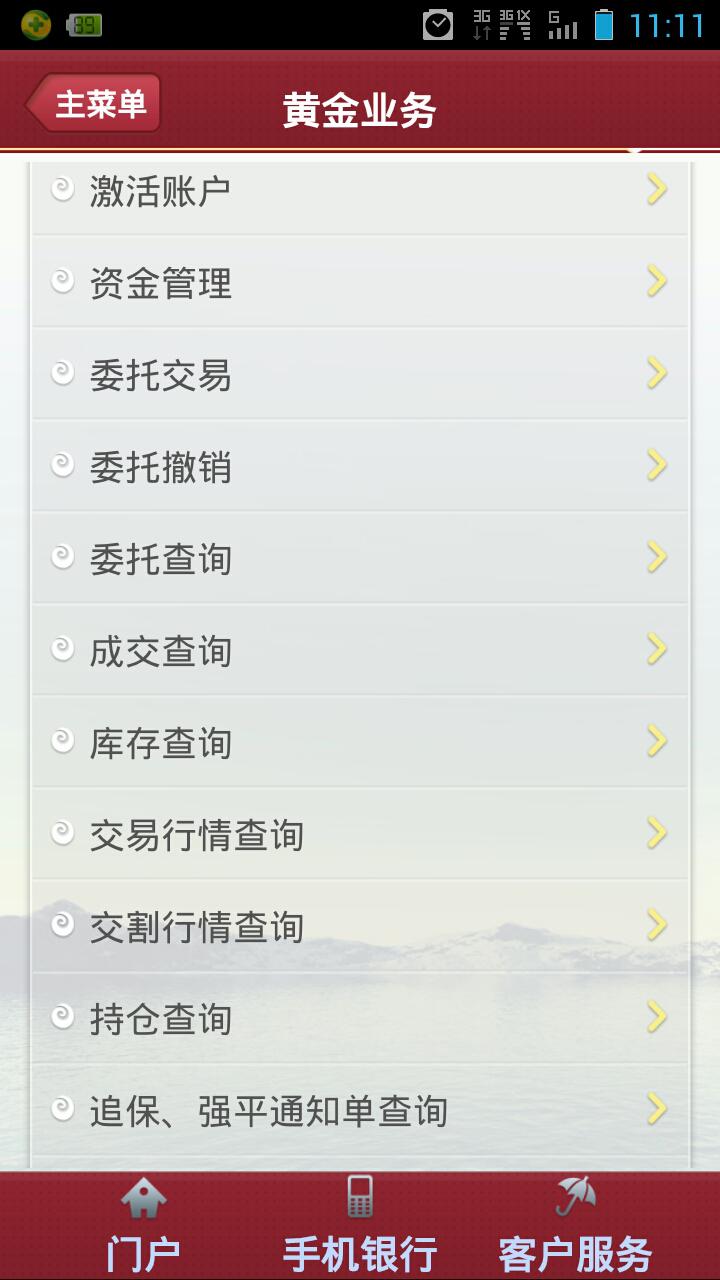Screen dimensions: 720x1280
Task: Open 激活账户 row
Action: pyautogui.click(x=360, y=191)
